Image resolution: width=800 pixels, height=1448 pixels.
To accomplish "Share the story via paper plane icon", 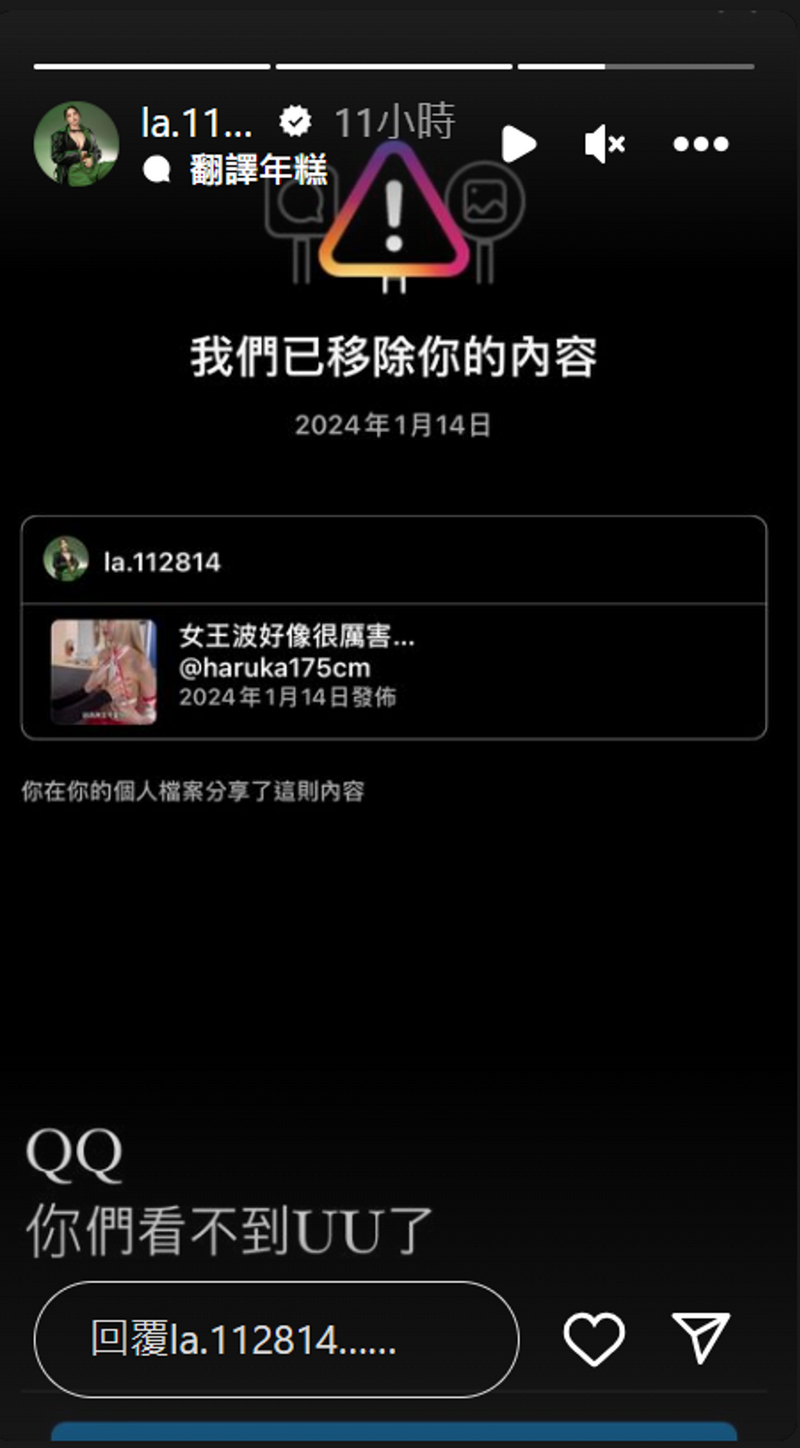I will [702, 1338].
